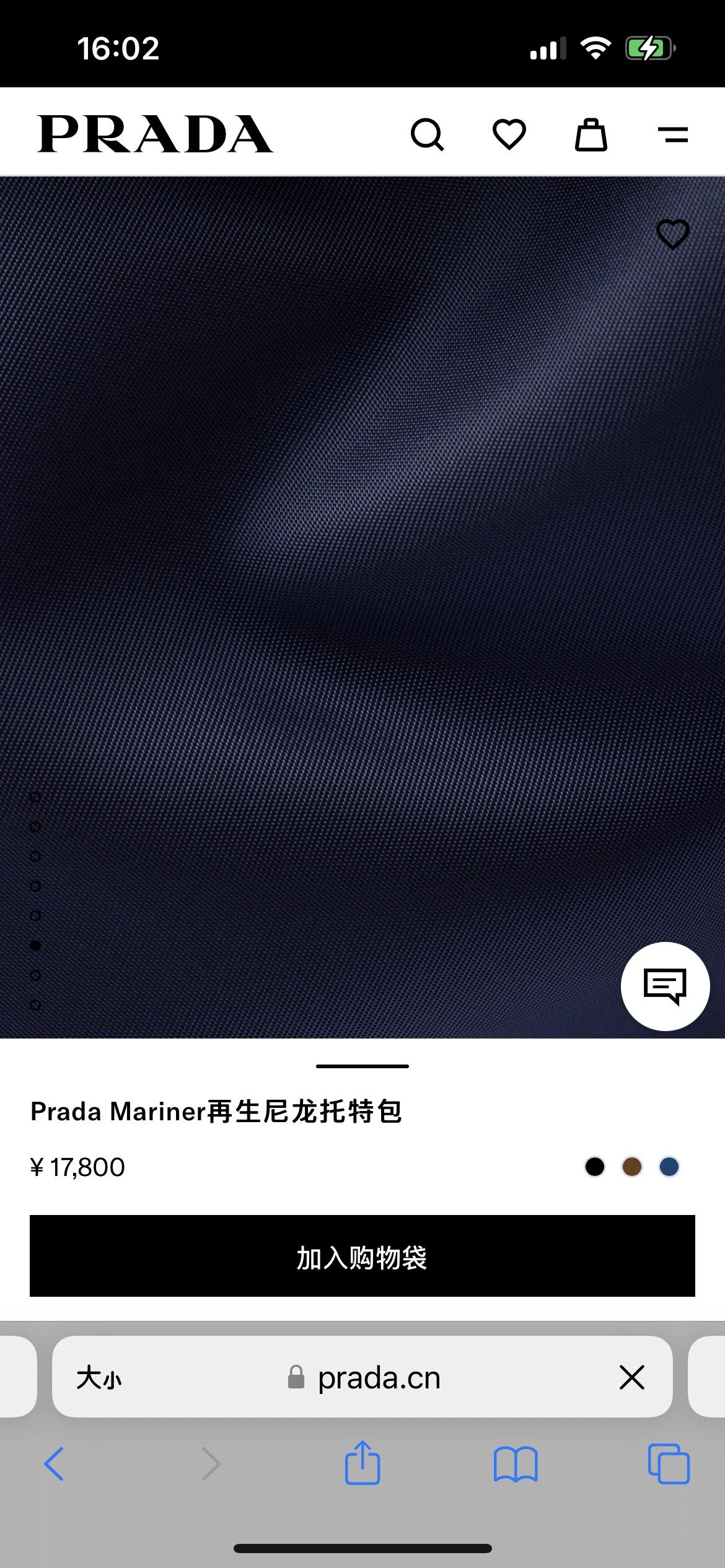Expand the product details drag handle
Screen dimensions: 725x1568
point(362,1066)
